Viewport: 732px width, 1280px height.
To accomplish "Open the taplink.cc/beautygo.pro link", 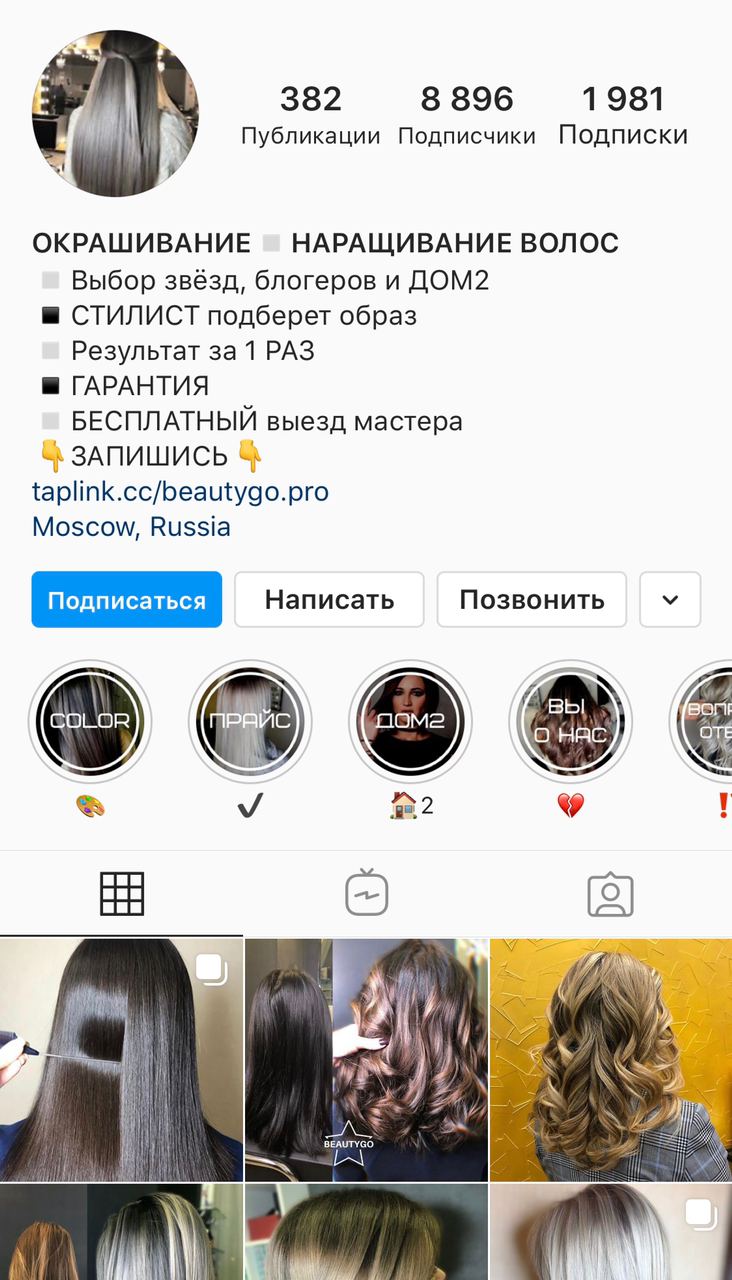I will [180, 492].
